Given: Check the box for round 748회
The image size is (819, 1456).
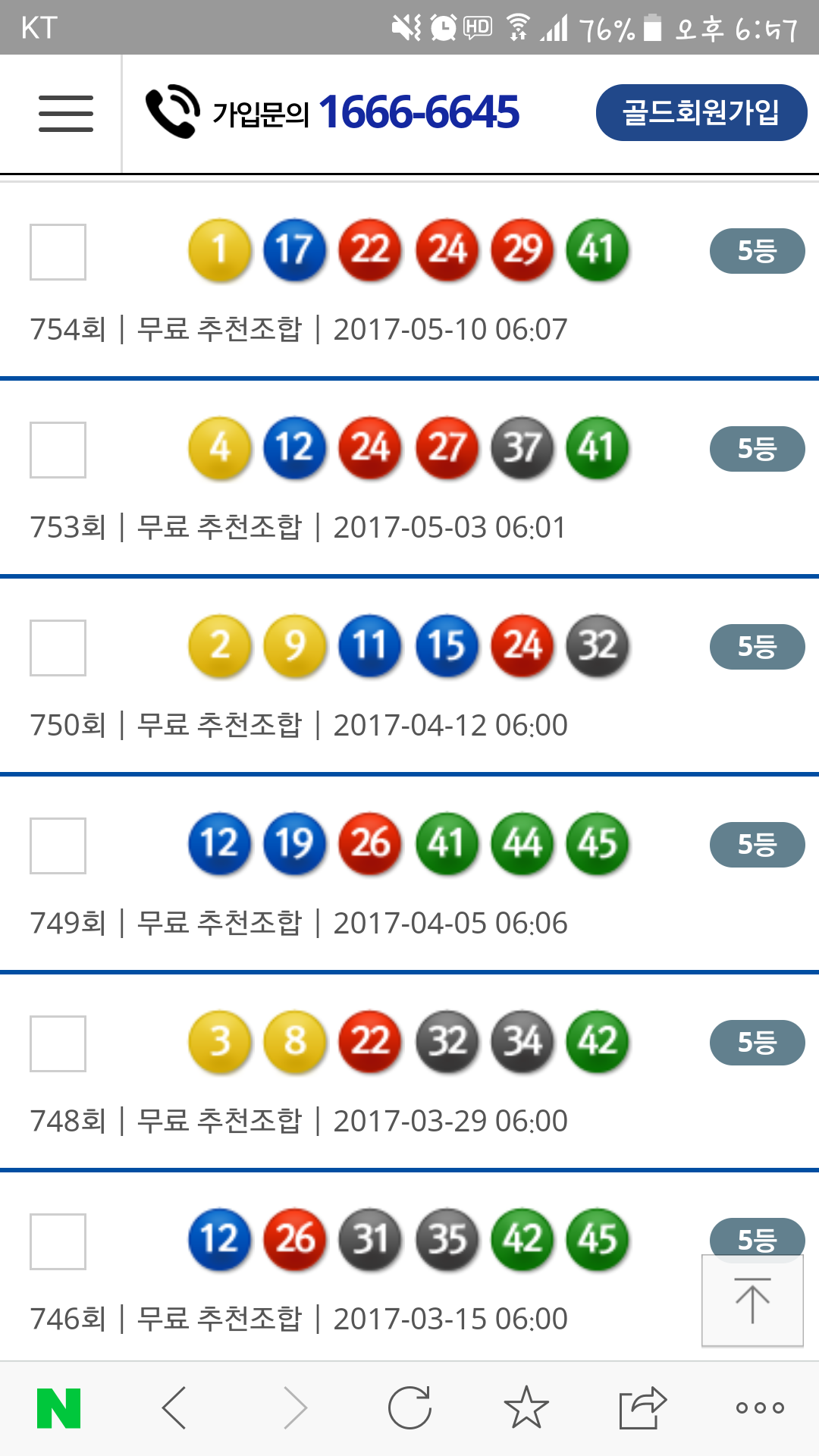Looking at the screenshot, I should [58, 1043].
